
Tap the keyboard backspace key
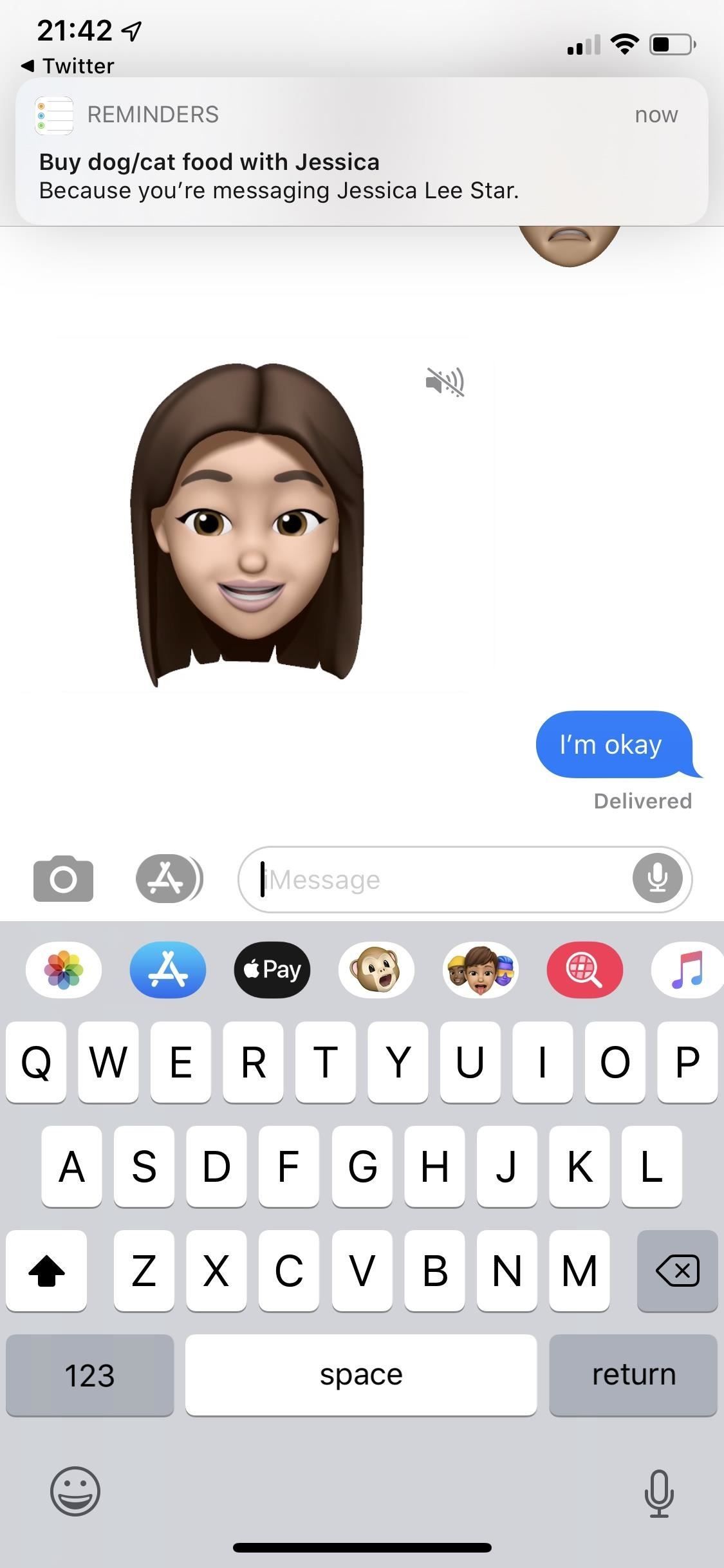click(677, 1271)
